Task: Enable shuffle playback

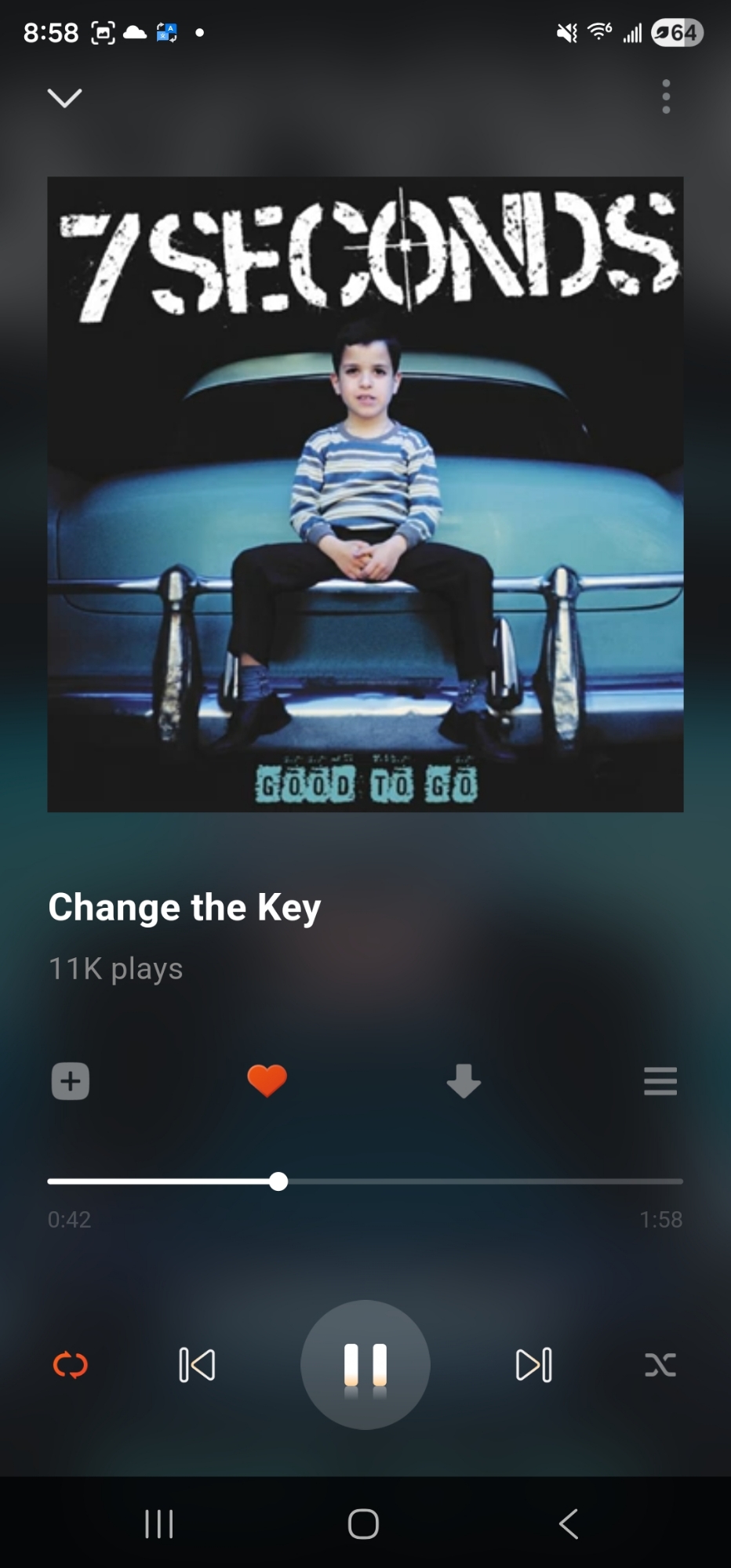Action: tap(660, 1365)
